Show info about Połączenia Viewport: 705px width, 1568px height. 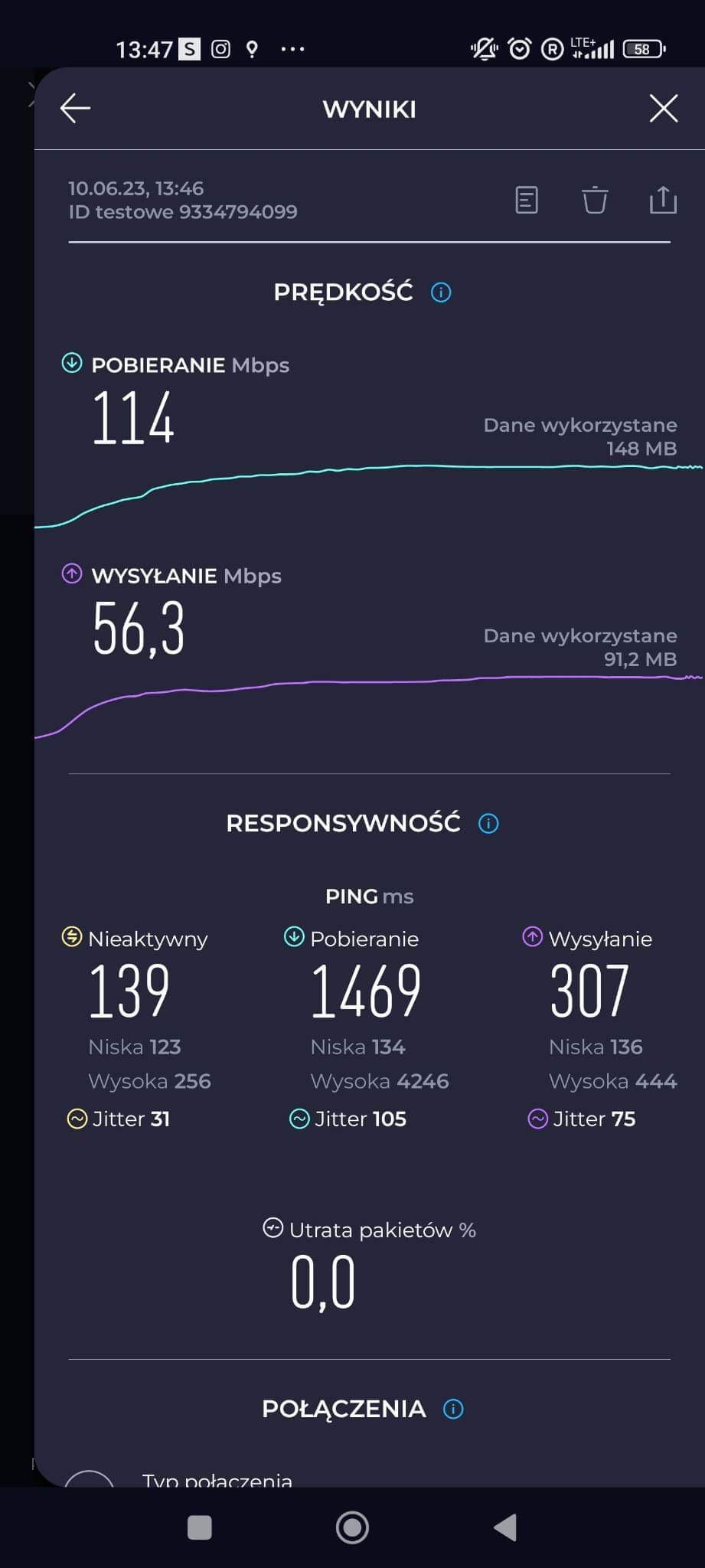pyautogui.click(x=453, y=1410)
